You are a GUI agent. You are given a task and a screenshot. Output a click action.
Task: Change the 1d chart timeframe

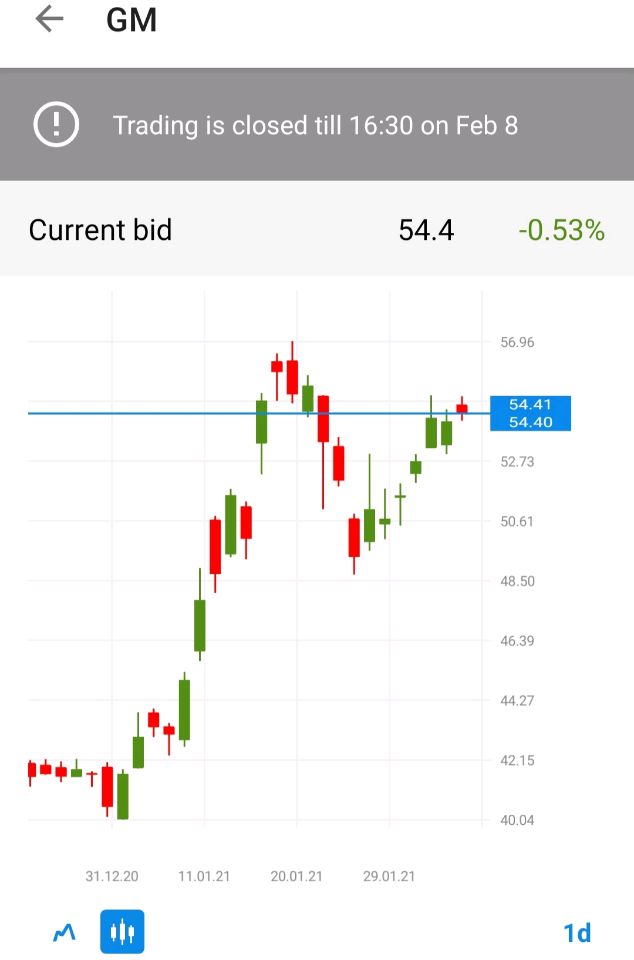tap(577, 933)
